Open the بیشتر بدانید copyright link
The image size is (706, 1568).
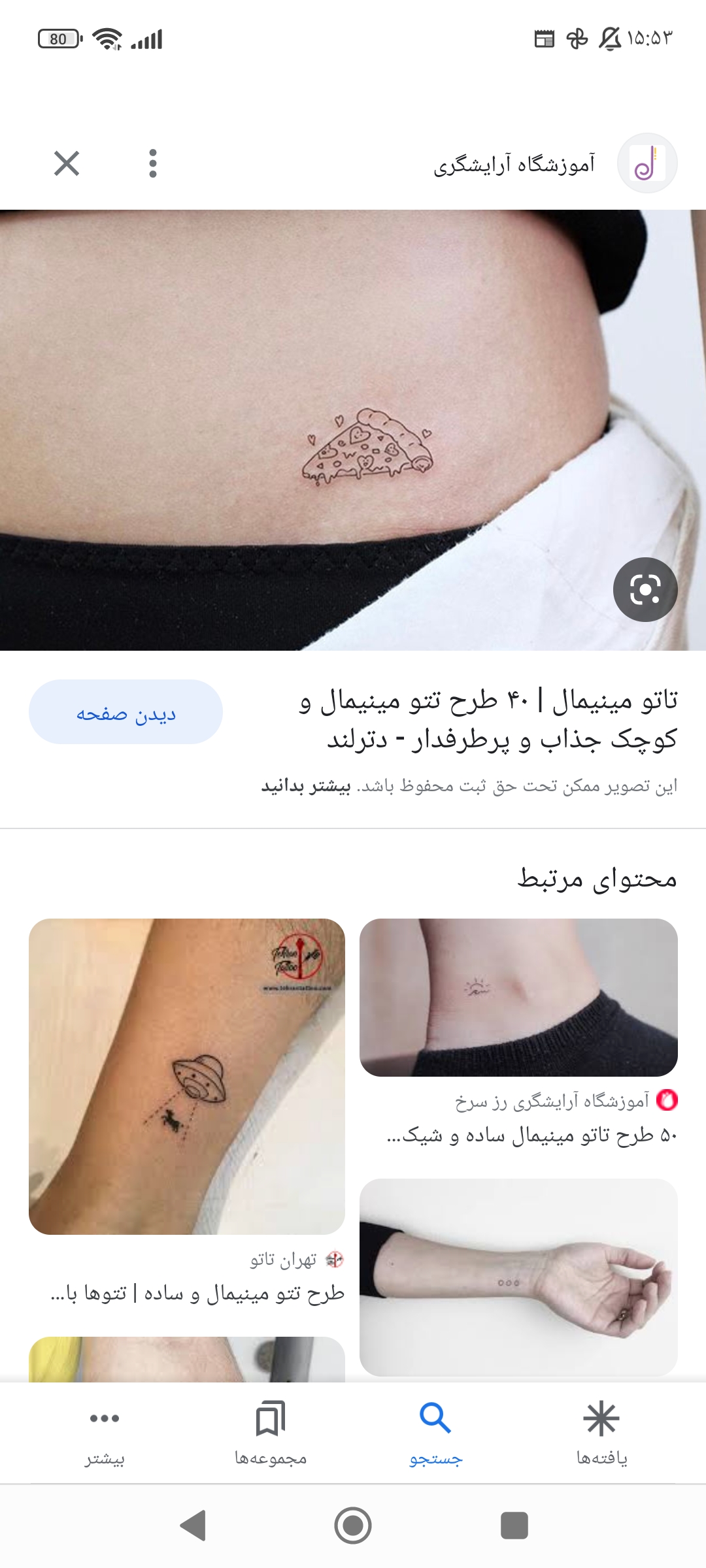pyautogui.click(x=306, y=786)
